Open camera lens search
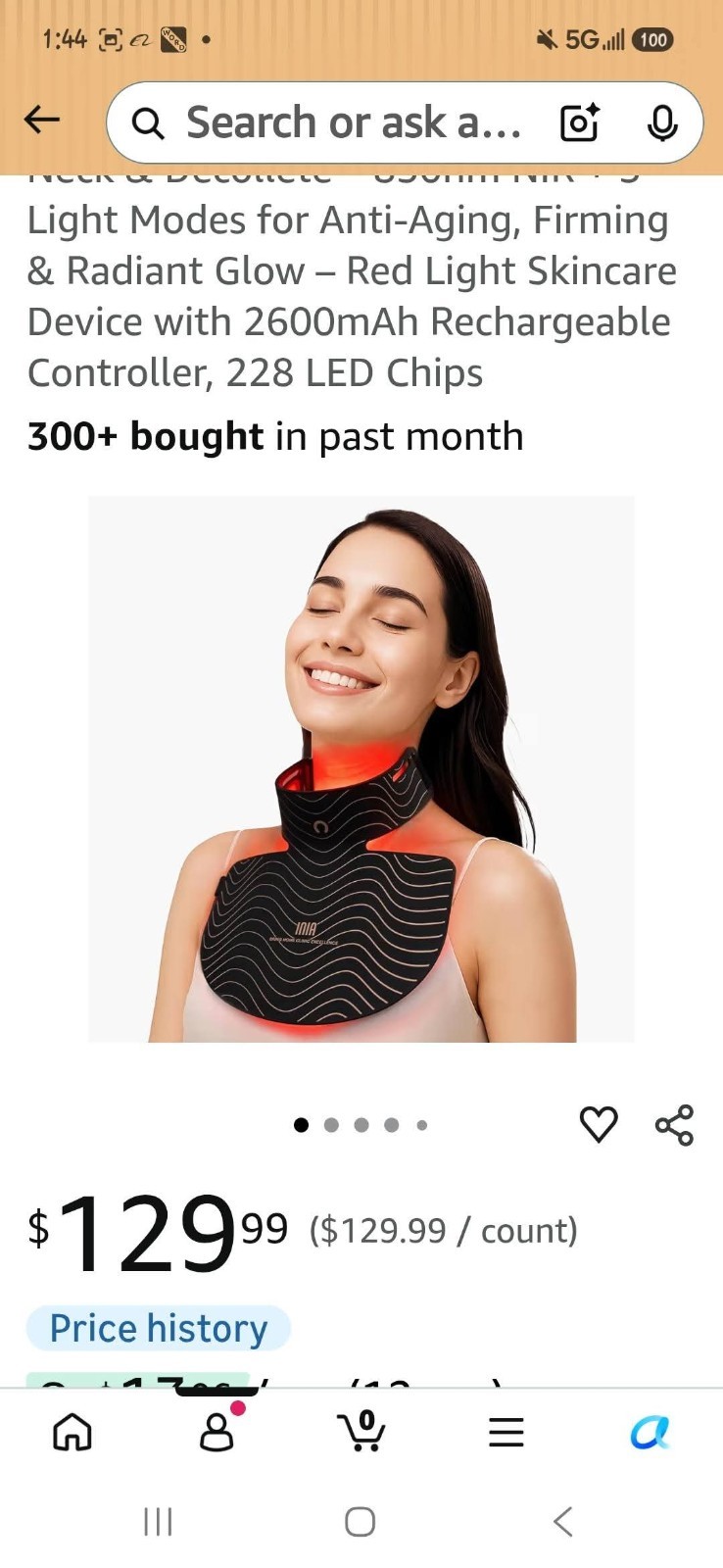 tap(579, 123)
